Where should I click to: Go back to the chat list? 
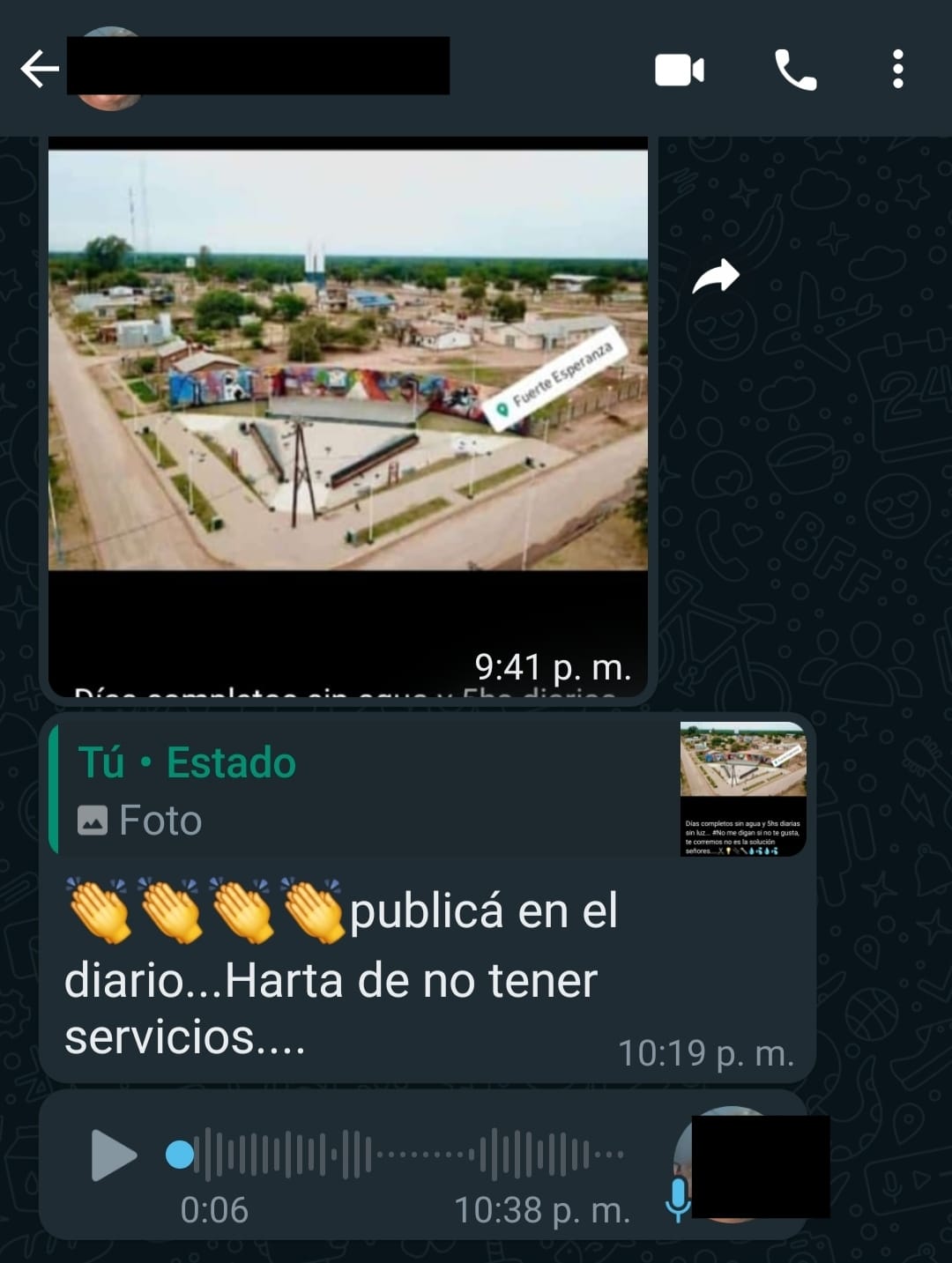tap(40, 69)
